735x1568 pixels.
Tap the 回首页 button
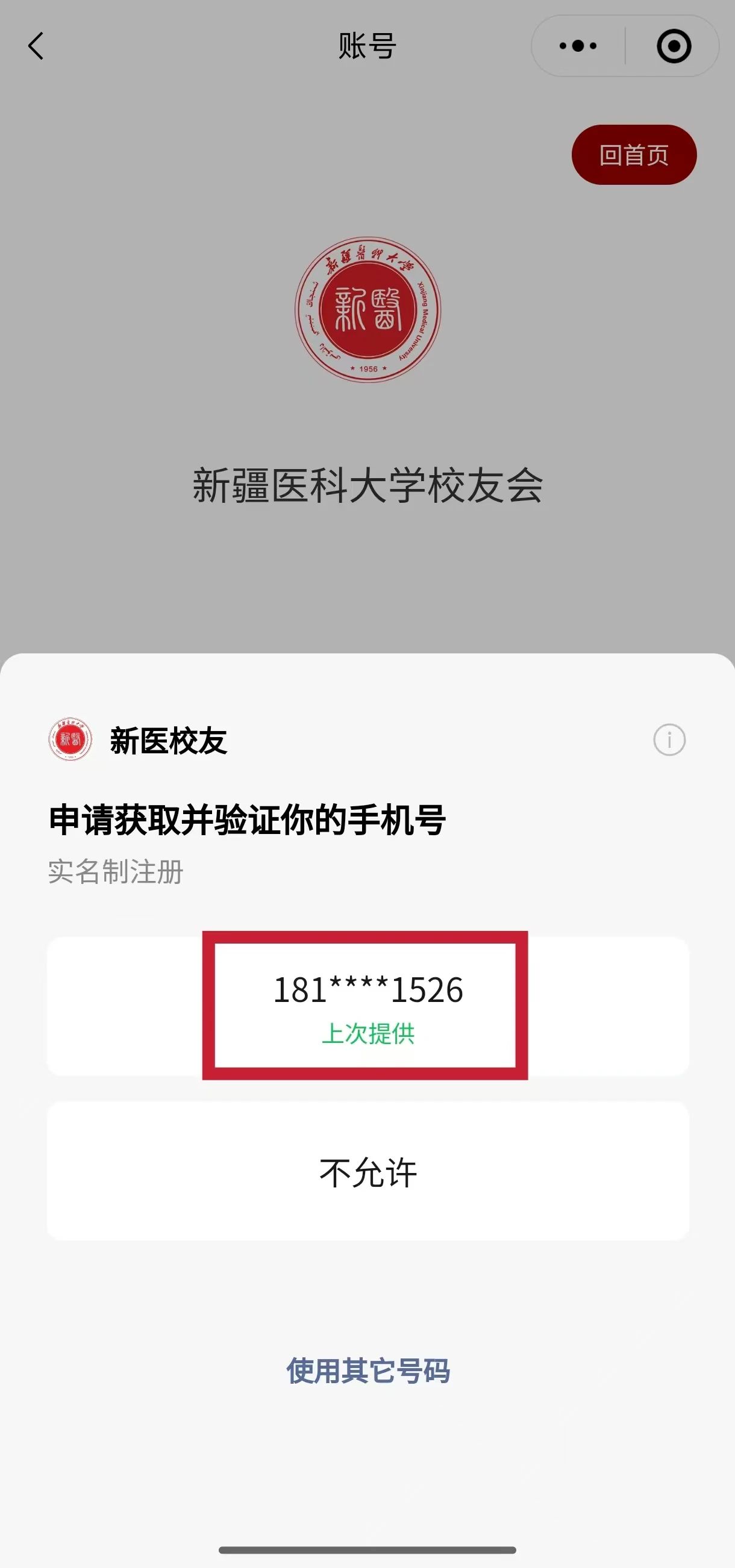pyautogui.click(x=633, y=155)
